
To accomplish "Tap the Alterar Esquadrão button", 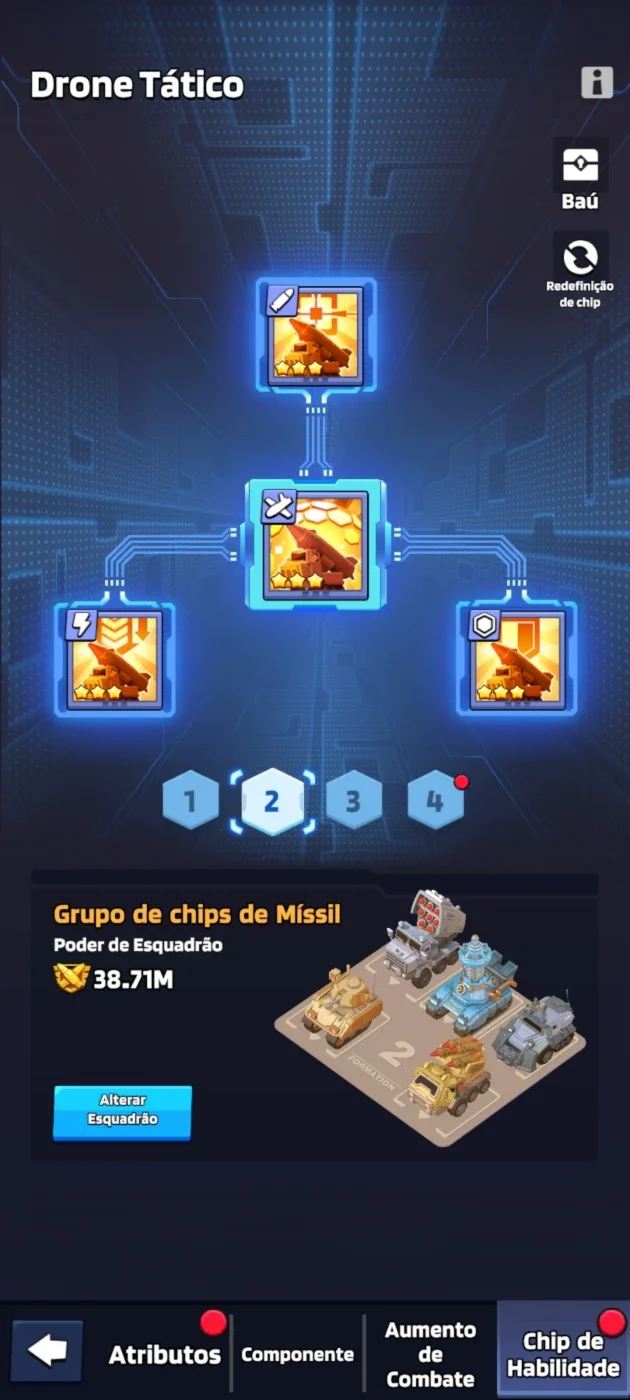I will 122,1112.
